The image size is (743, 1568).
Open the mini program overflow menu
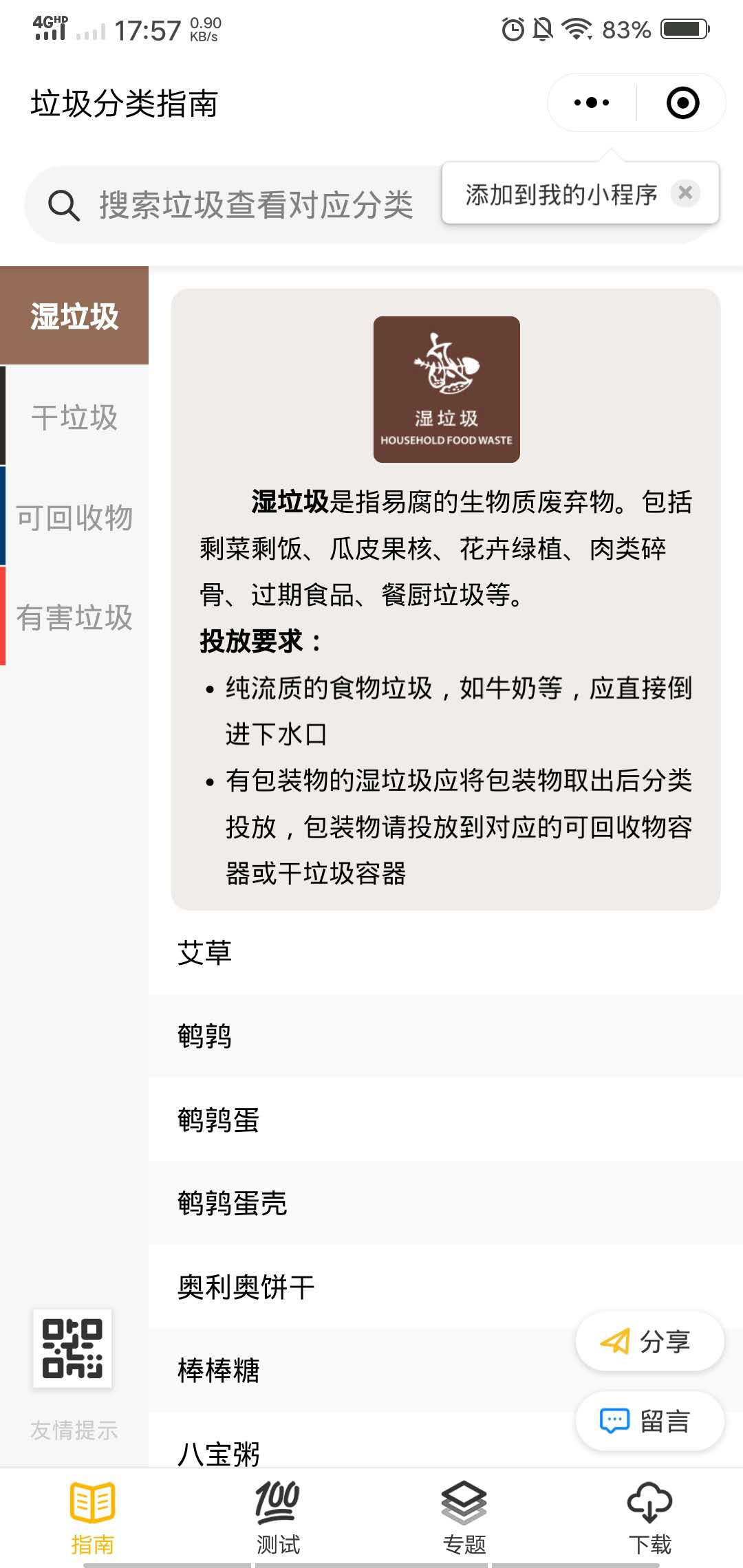point(592,103)
